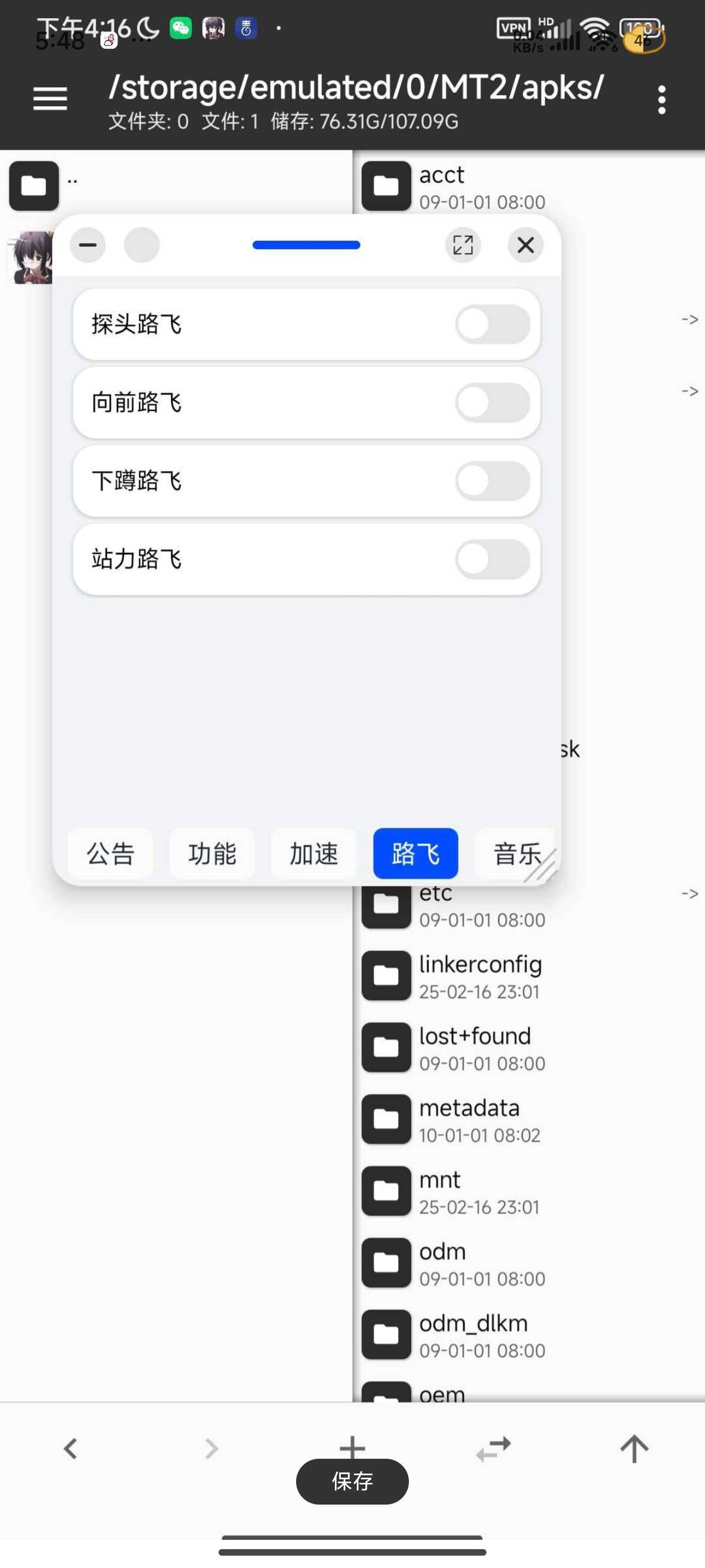Screen dimensions: 705x1568
Task: Go to the 音乐 tab
Action: pyautogui.click(x=516, y=853)
